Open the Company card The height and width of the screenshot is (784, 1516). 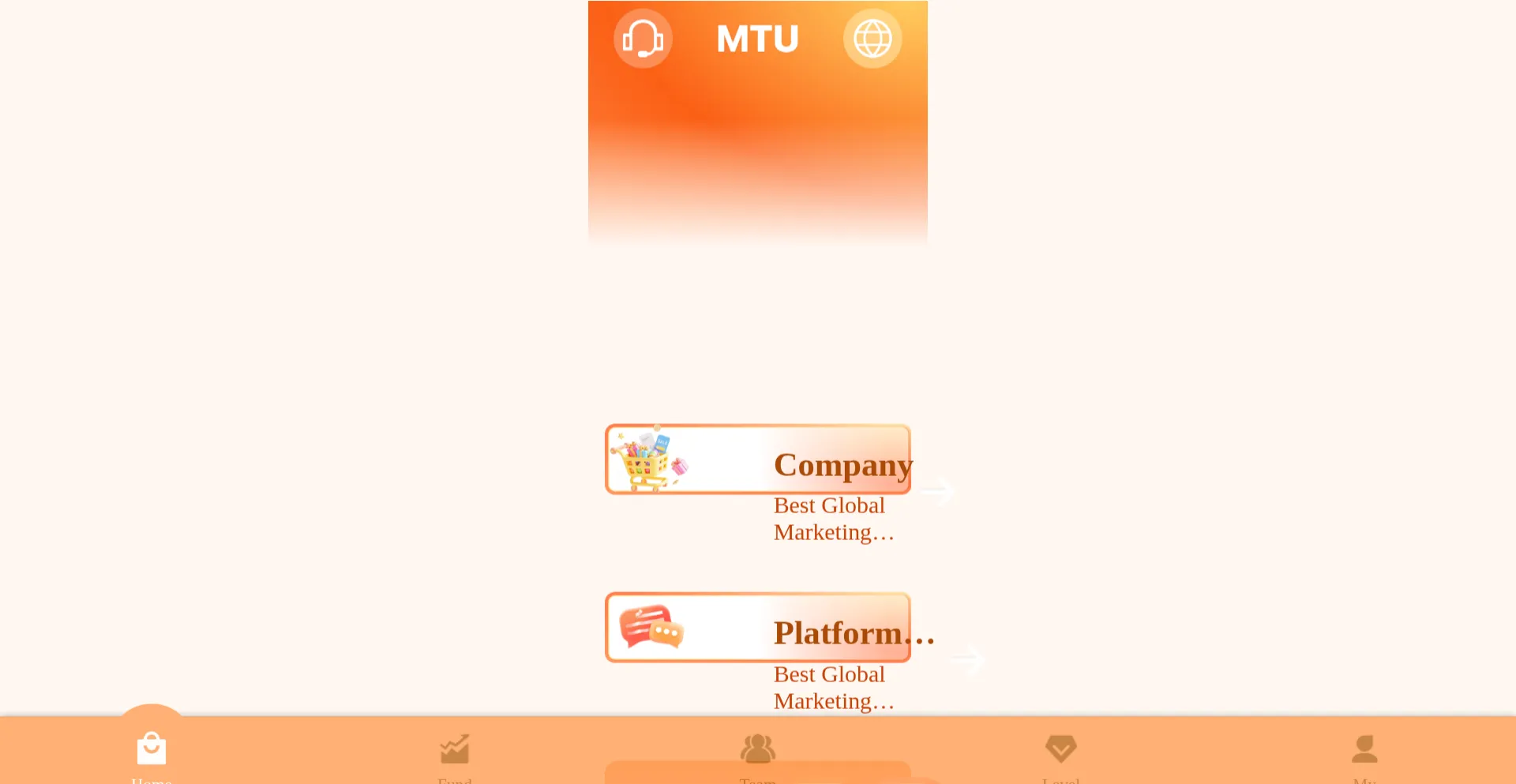click(x=758, y=460)
